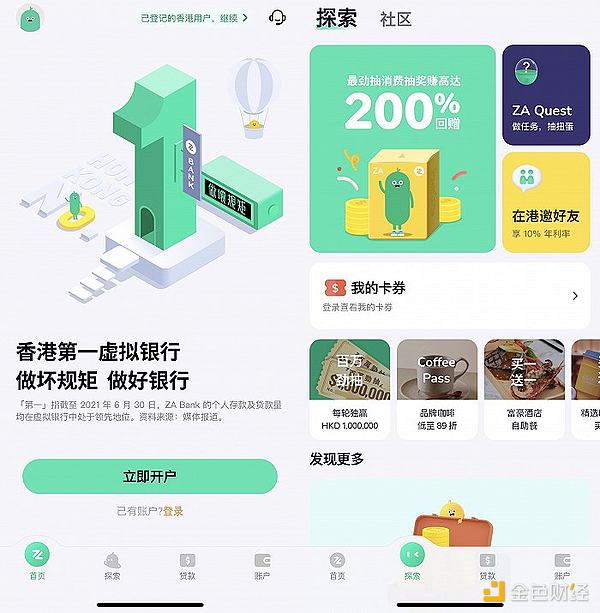Go to 账户 tab on the 立即开户 screen
This screenshot has height=613, width=600.
coord(262,565)
